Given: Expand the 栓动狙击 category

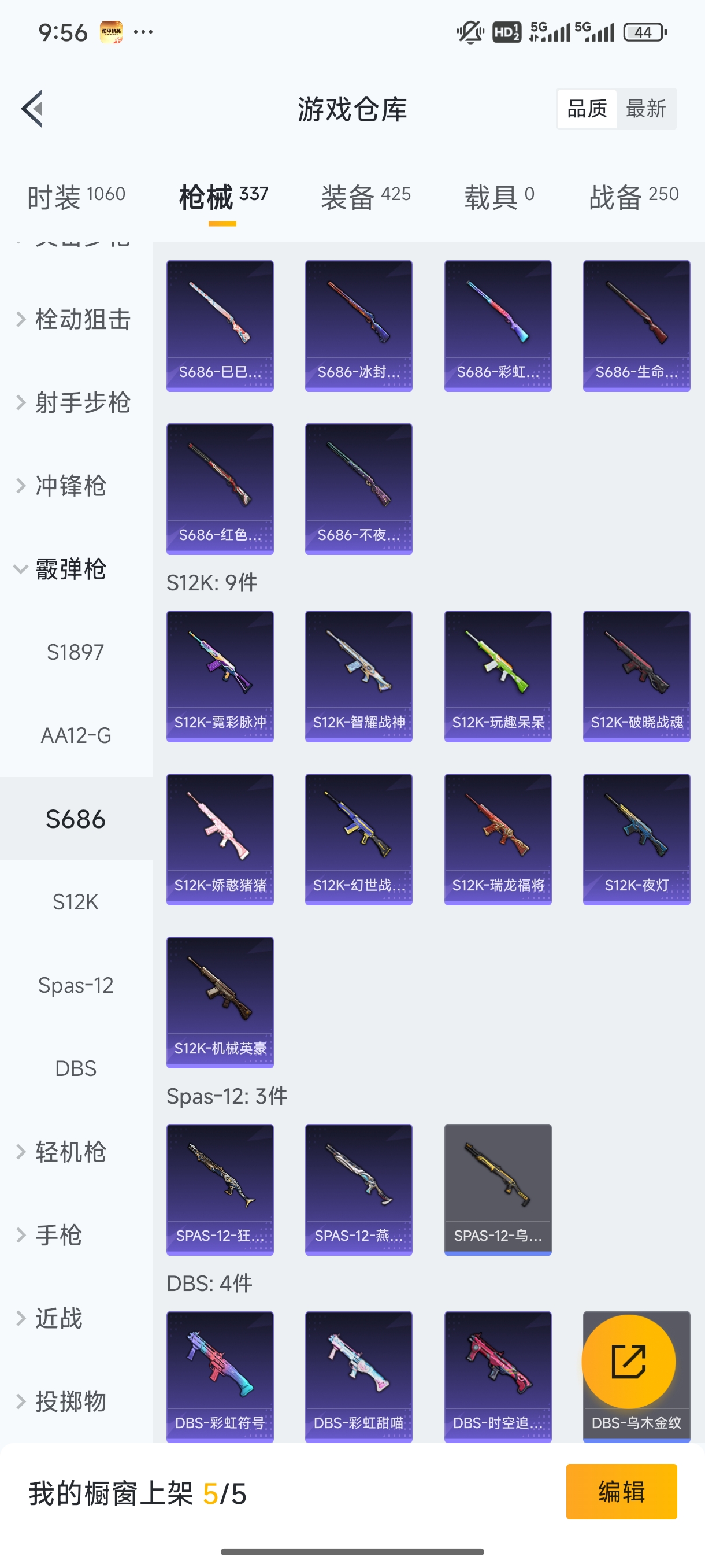Looking at the screenshot, I should 74,320.
